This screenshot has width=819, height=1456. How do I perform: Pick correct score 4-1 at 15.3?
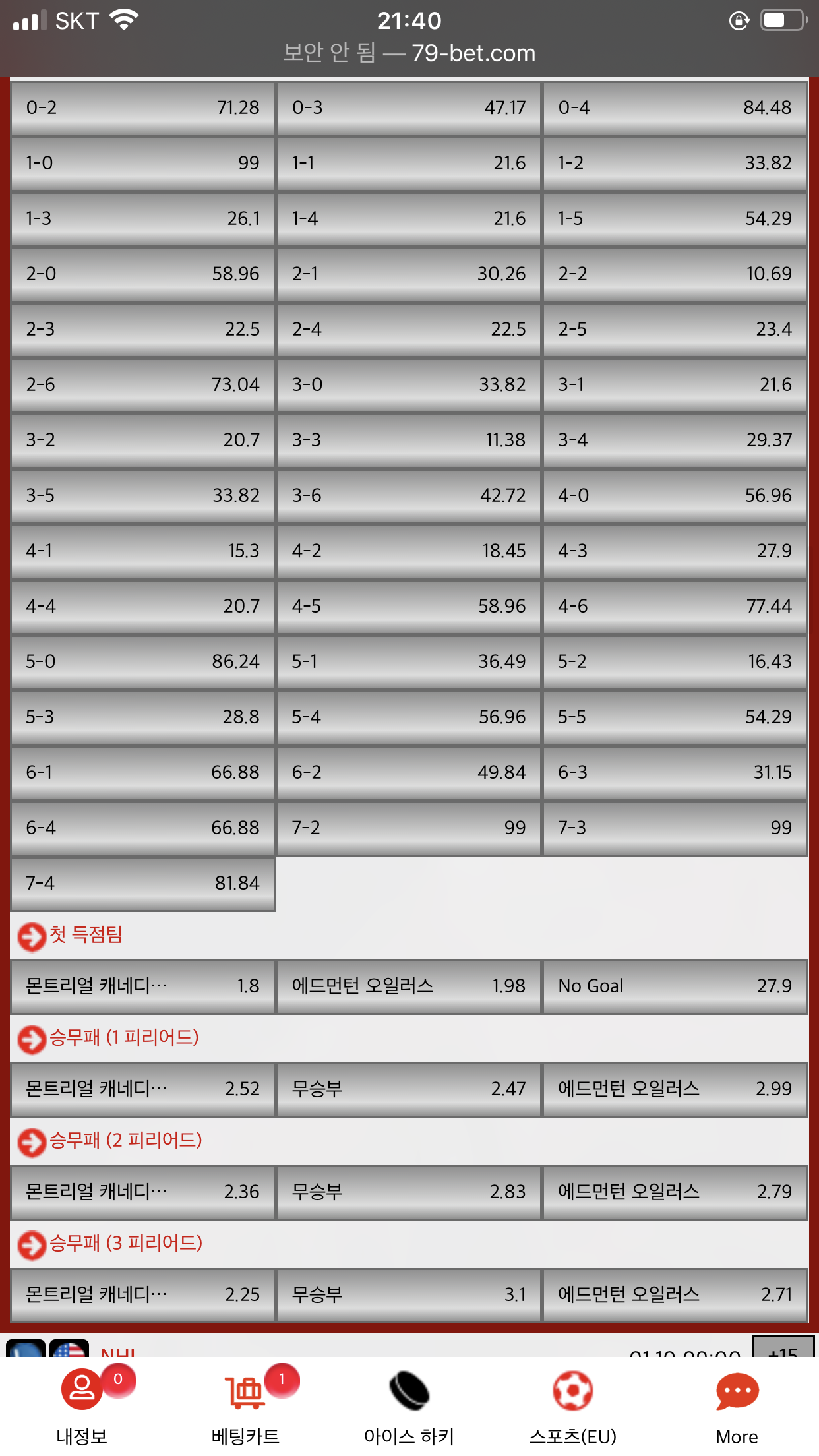pos(142,551)
